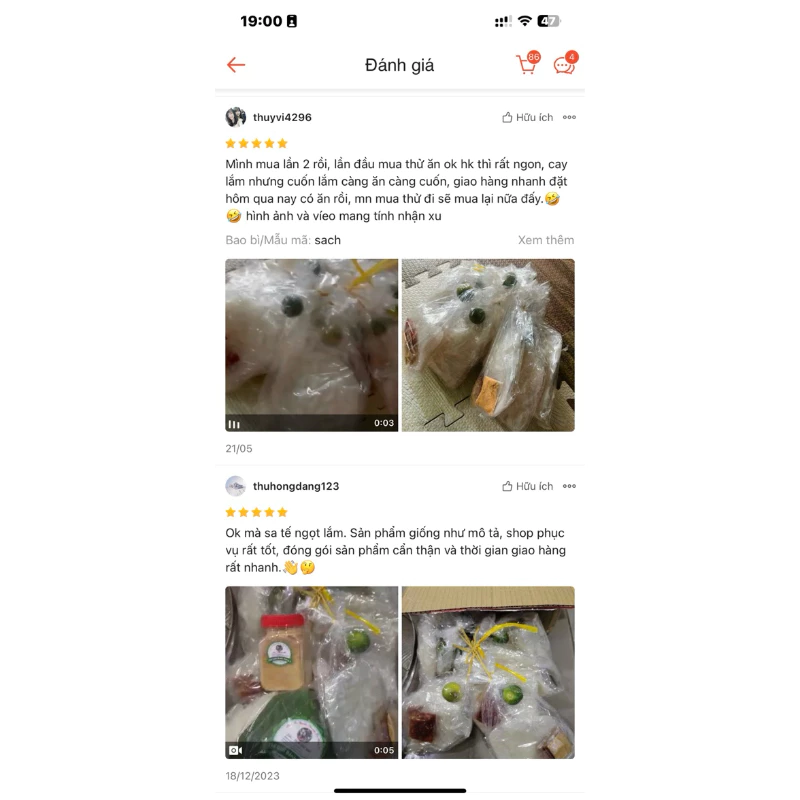Play thuyvi4296's 0:03 review video
This screenshot has width=800, height=800.
pos(311,345)
